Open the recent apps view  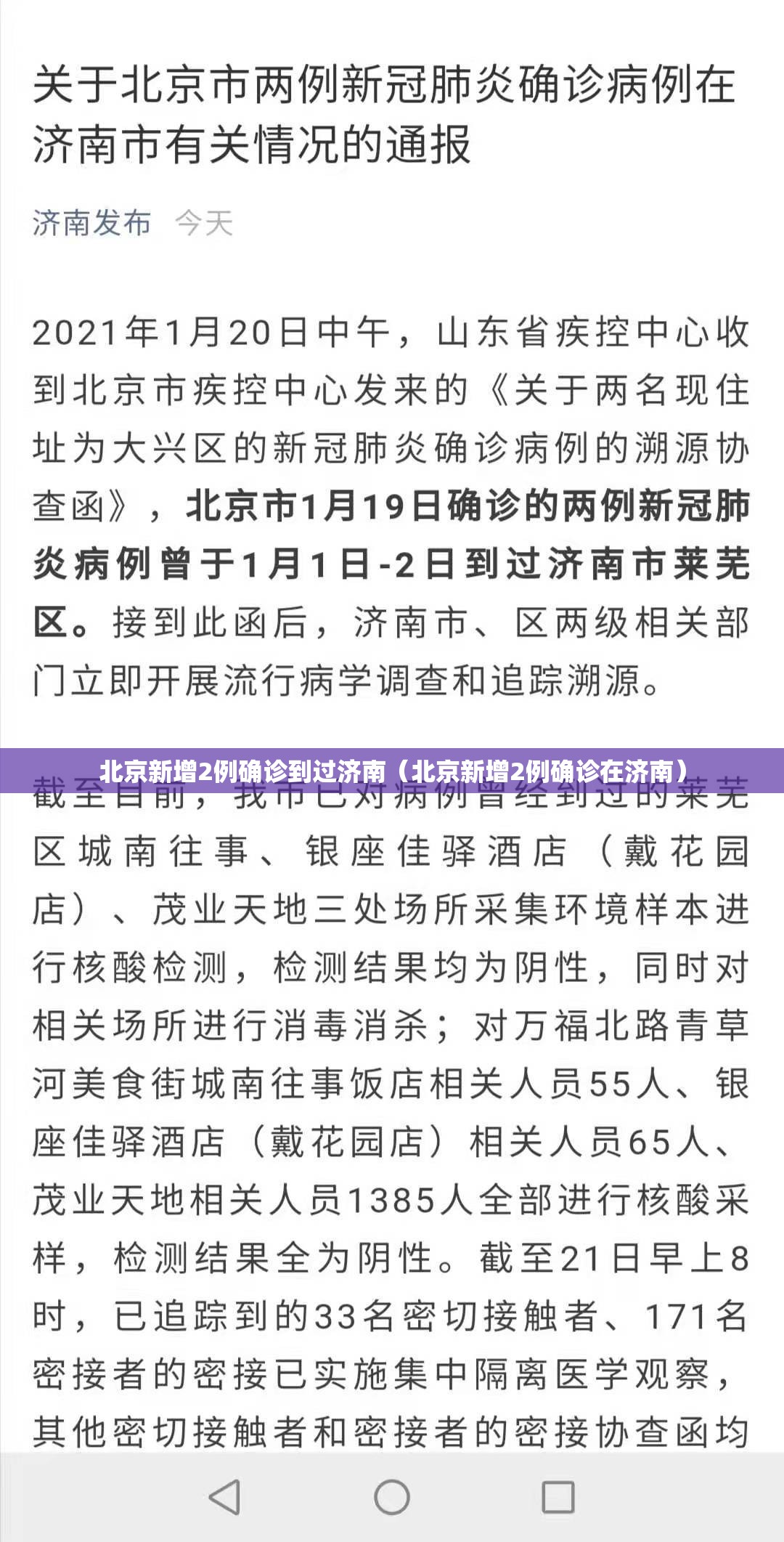click(558, 1496)
